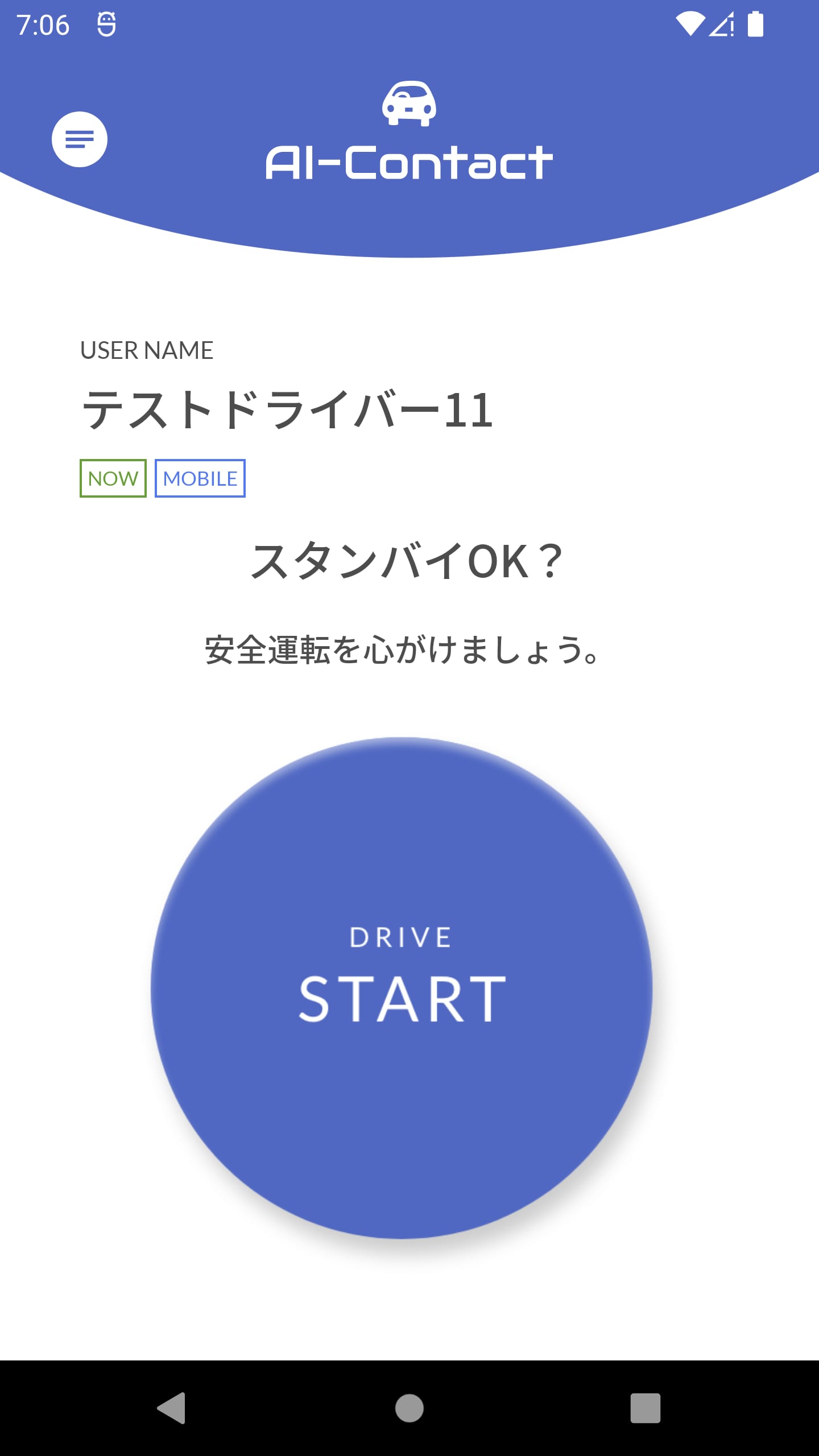Image resolution: width=819 pixels, height=1456 pixels.
Task: Tap the AI-Contact car logo icon
Action: (x=409, y=104)
